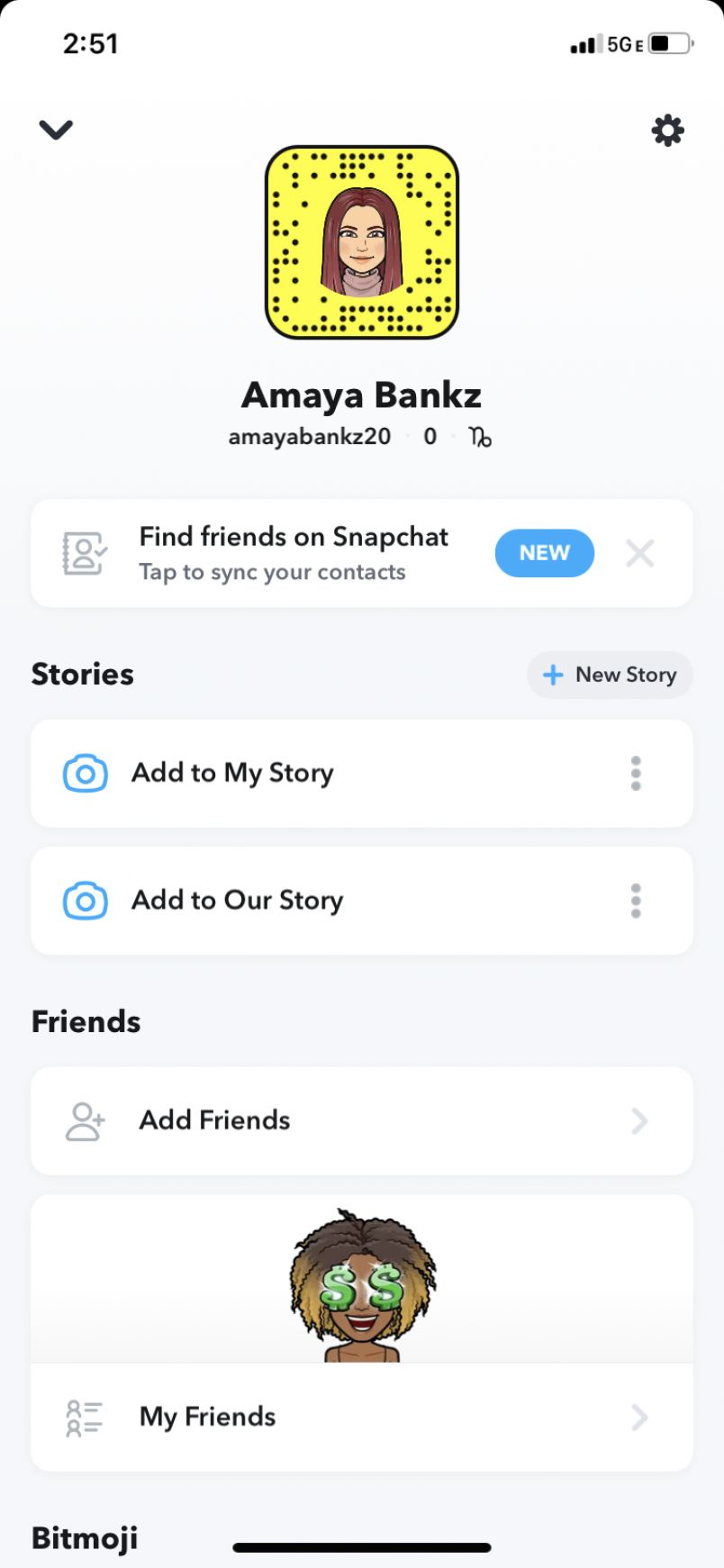This screenshot has height=1568, width=724.
Task: Collapse the profile with the down chevron
Action: tap(56, 131)
